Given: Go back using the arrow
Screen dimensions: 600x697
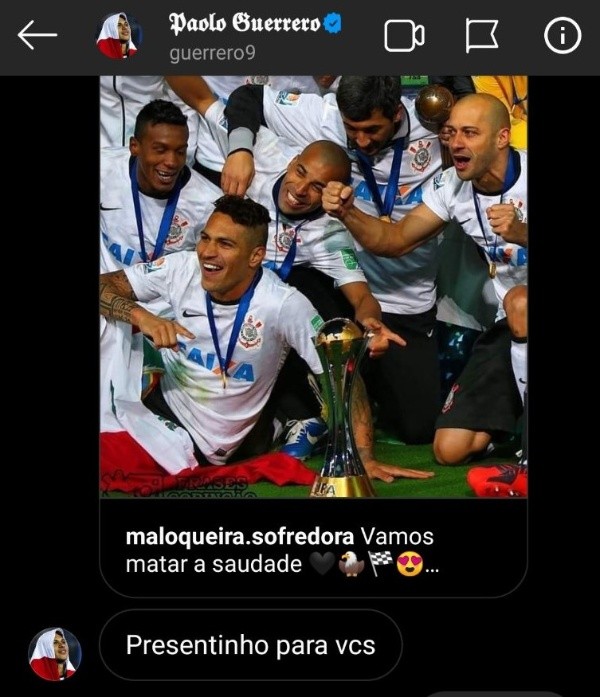Looking at the screenshot, I should tap(37, 35).
